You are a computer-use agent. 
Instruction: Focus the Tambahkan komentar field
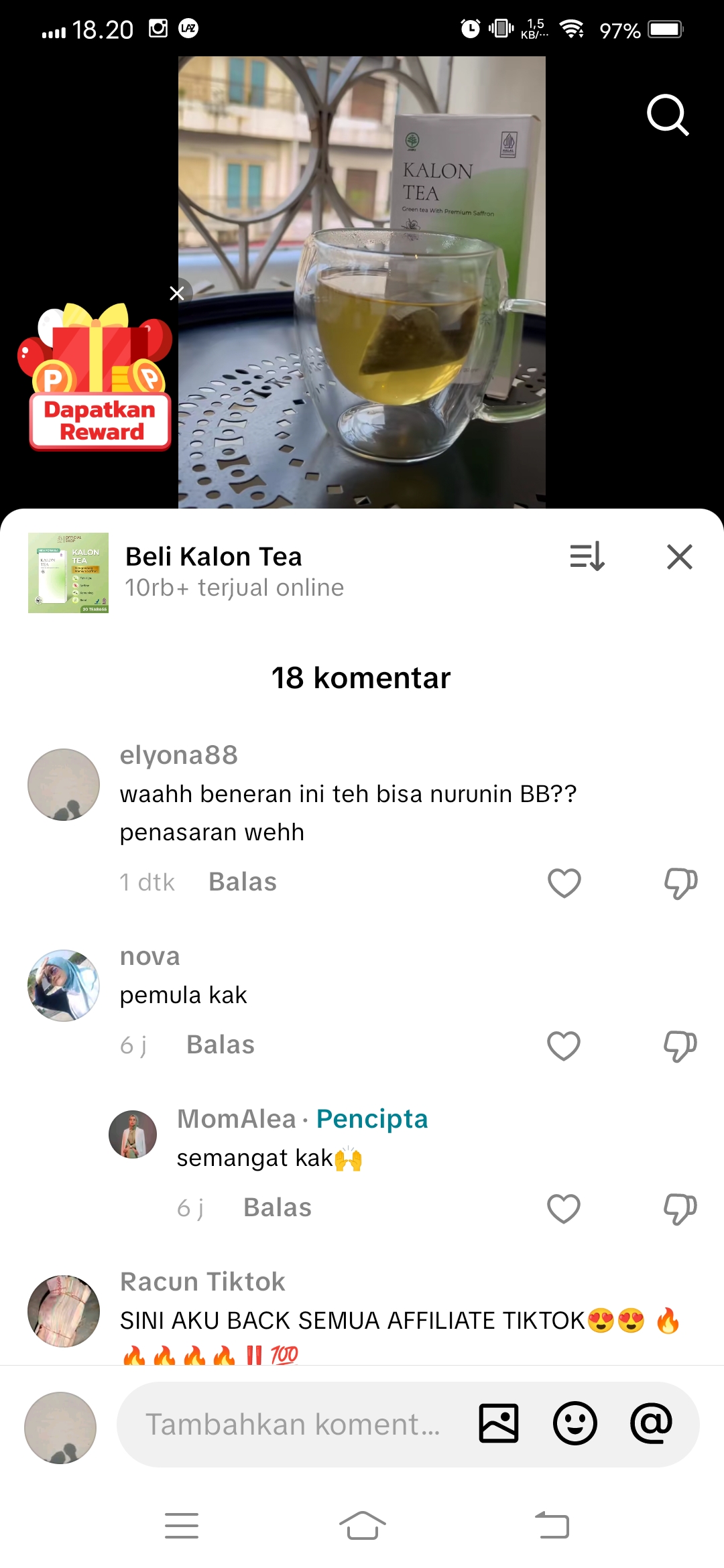point(293,1424)
